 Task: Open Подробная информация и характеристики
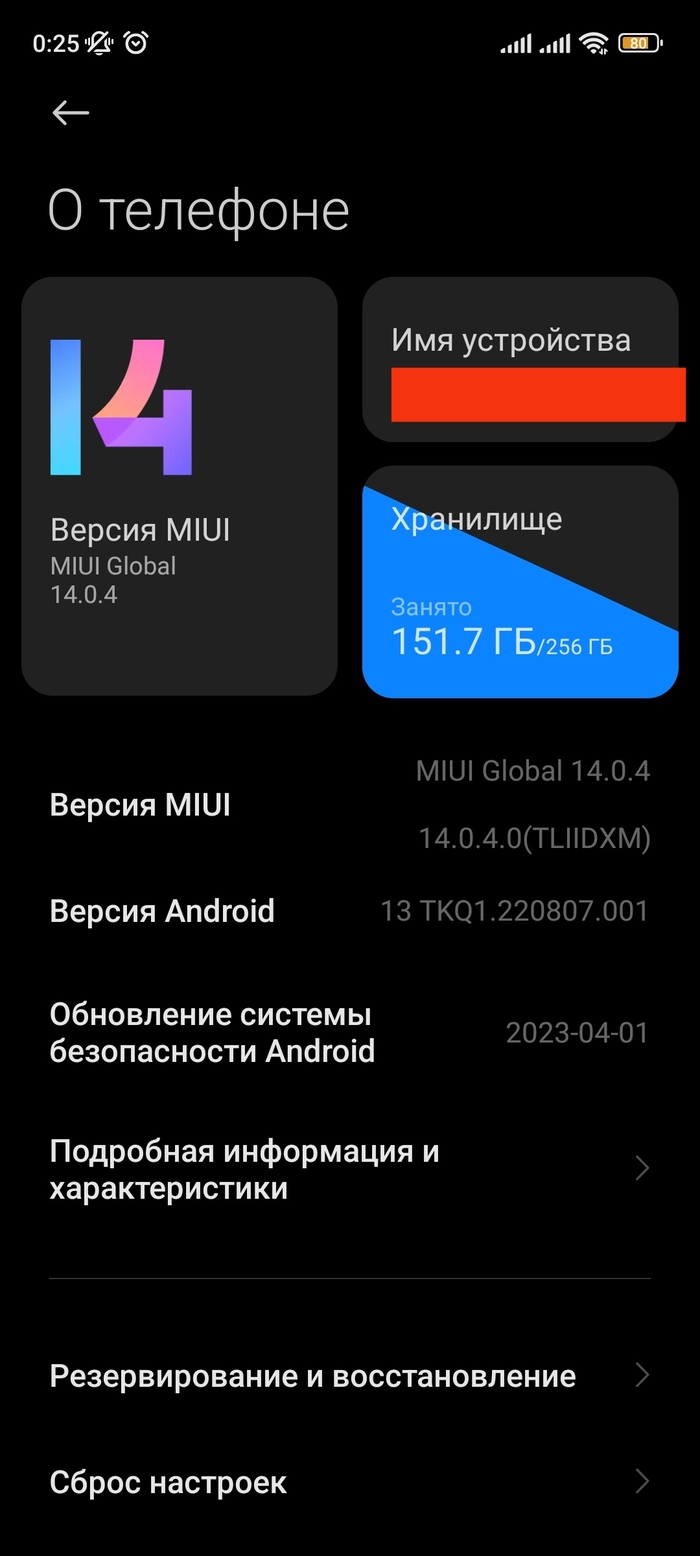pos(349,1169)
